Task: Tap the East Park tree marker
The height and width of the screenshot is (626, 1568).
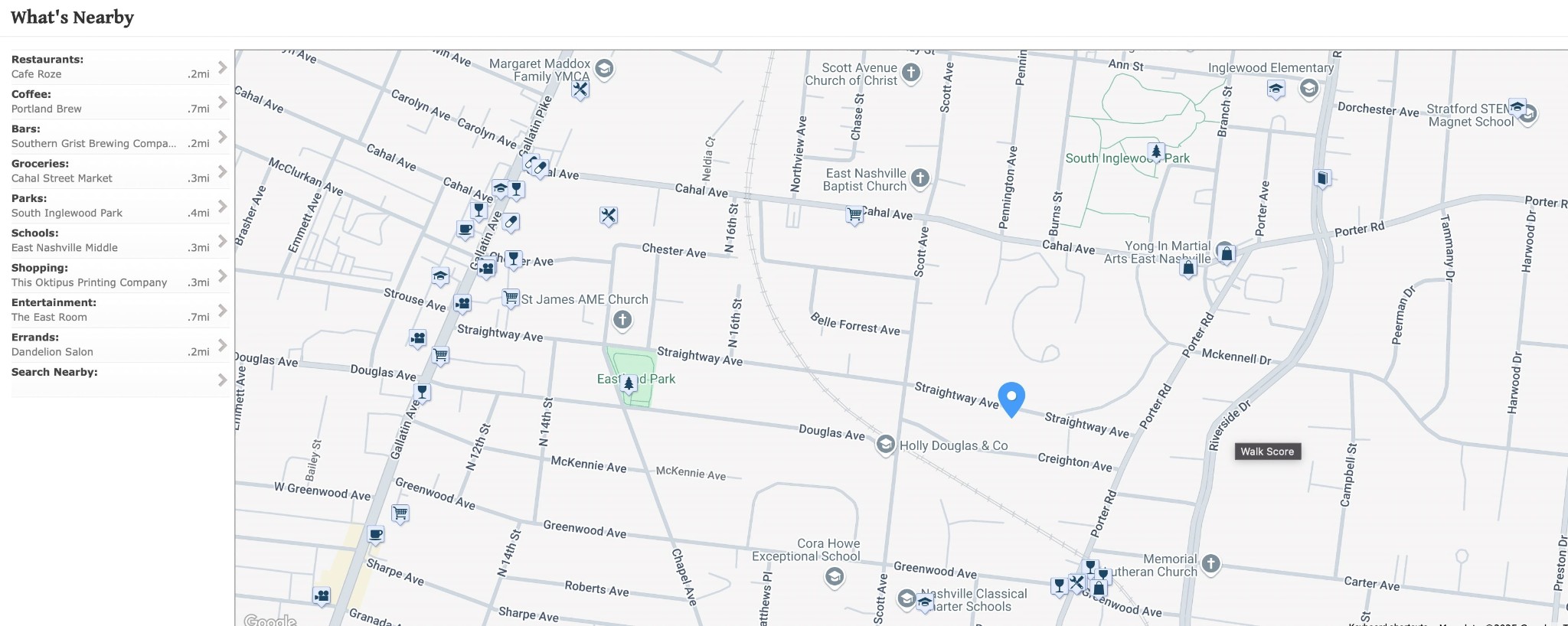Action: (x=629, y=382)
